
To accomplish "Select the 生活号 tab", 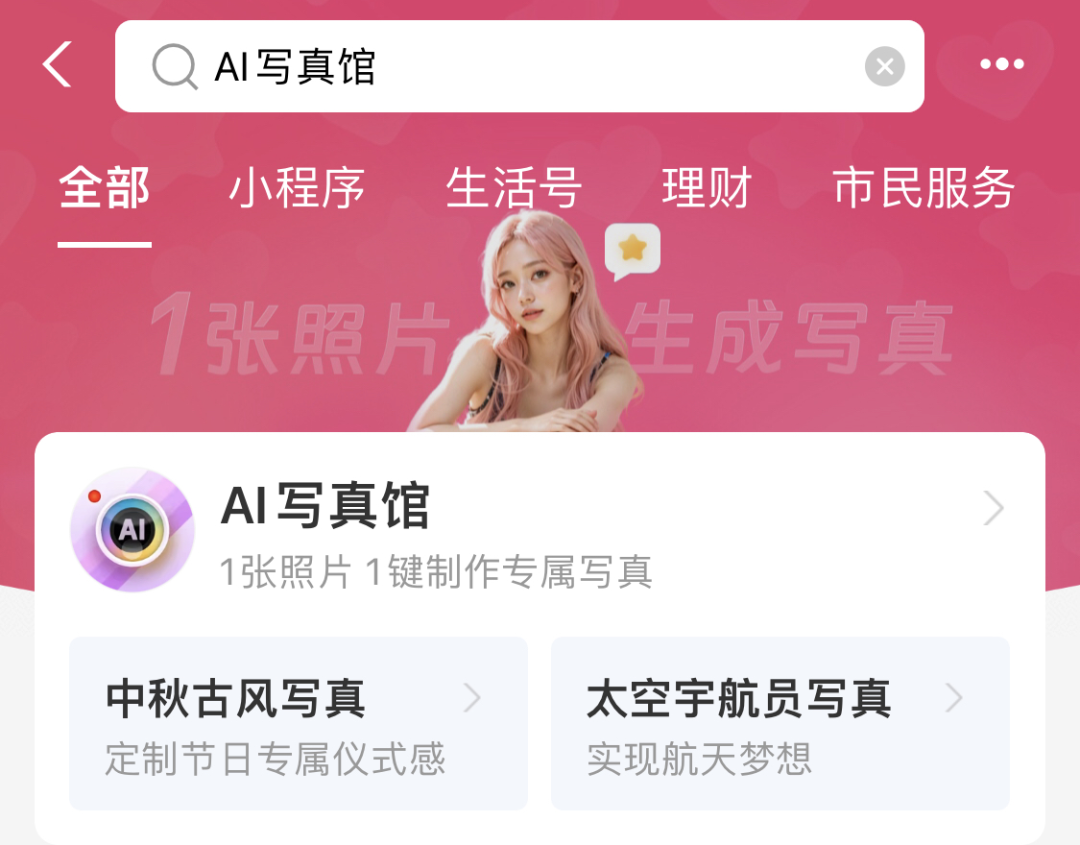I will 513,189.
